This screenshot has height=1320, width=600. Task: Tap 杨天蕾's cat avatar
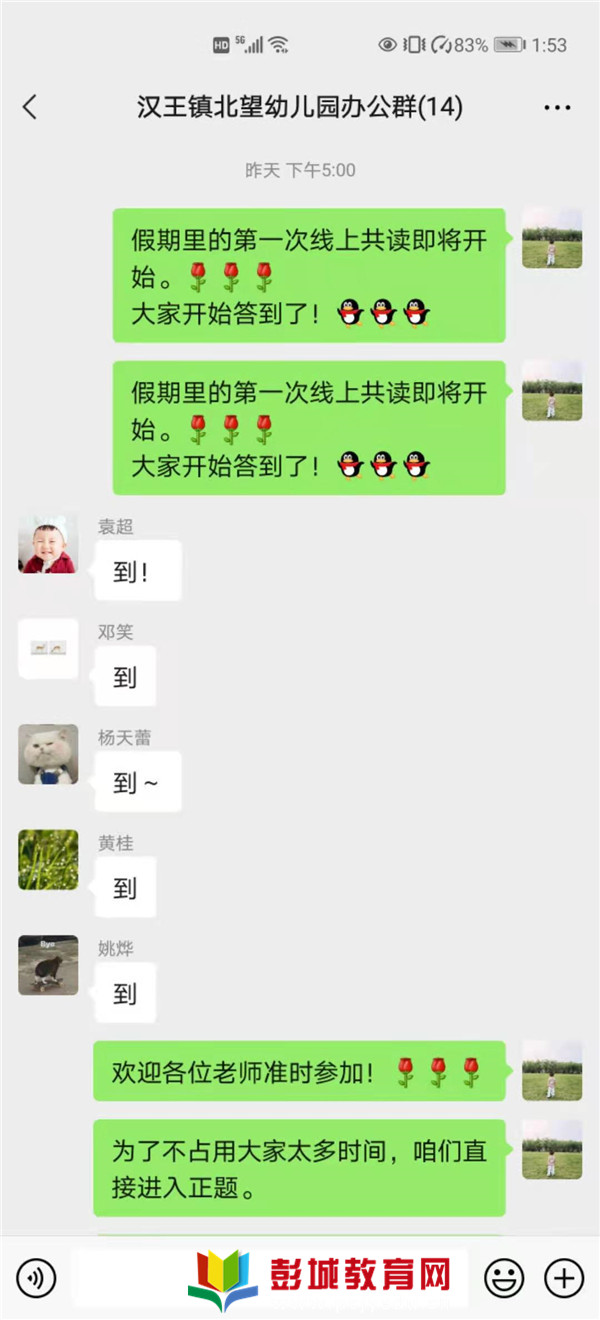(x=48, y=754)
